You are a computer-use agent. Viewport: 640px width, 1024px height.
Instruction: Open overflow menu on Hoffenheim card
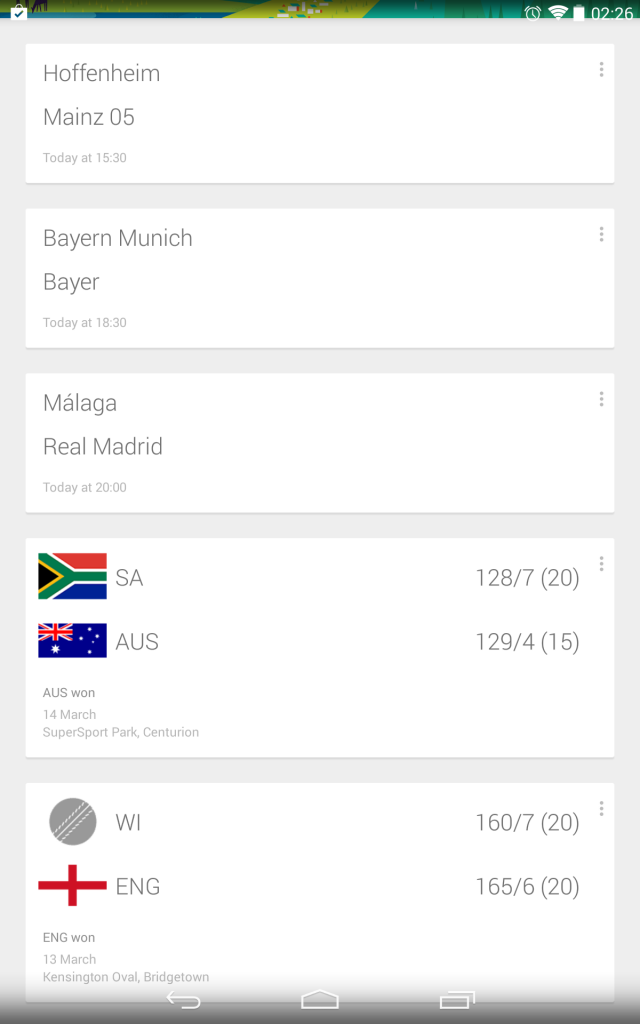coord(601,69)
